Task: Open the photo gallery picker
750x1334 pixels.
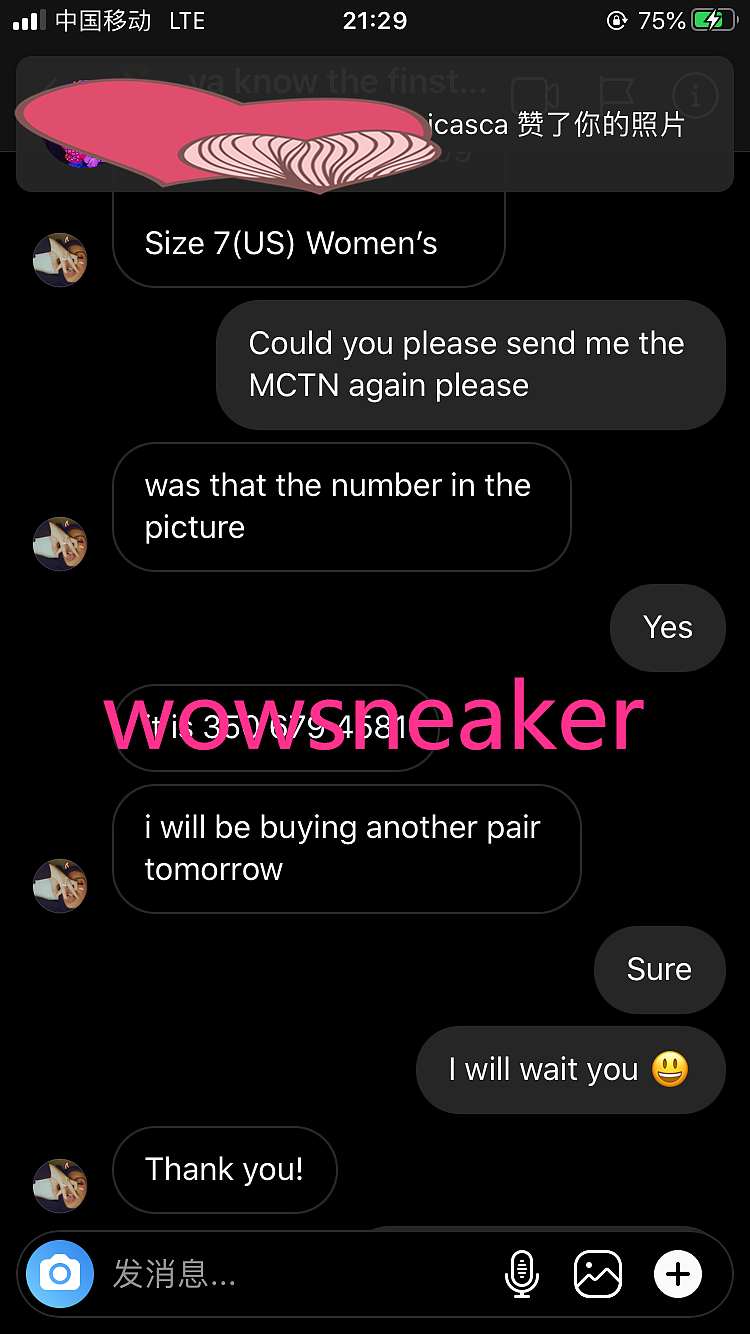Action: (598, 1274)
